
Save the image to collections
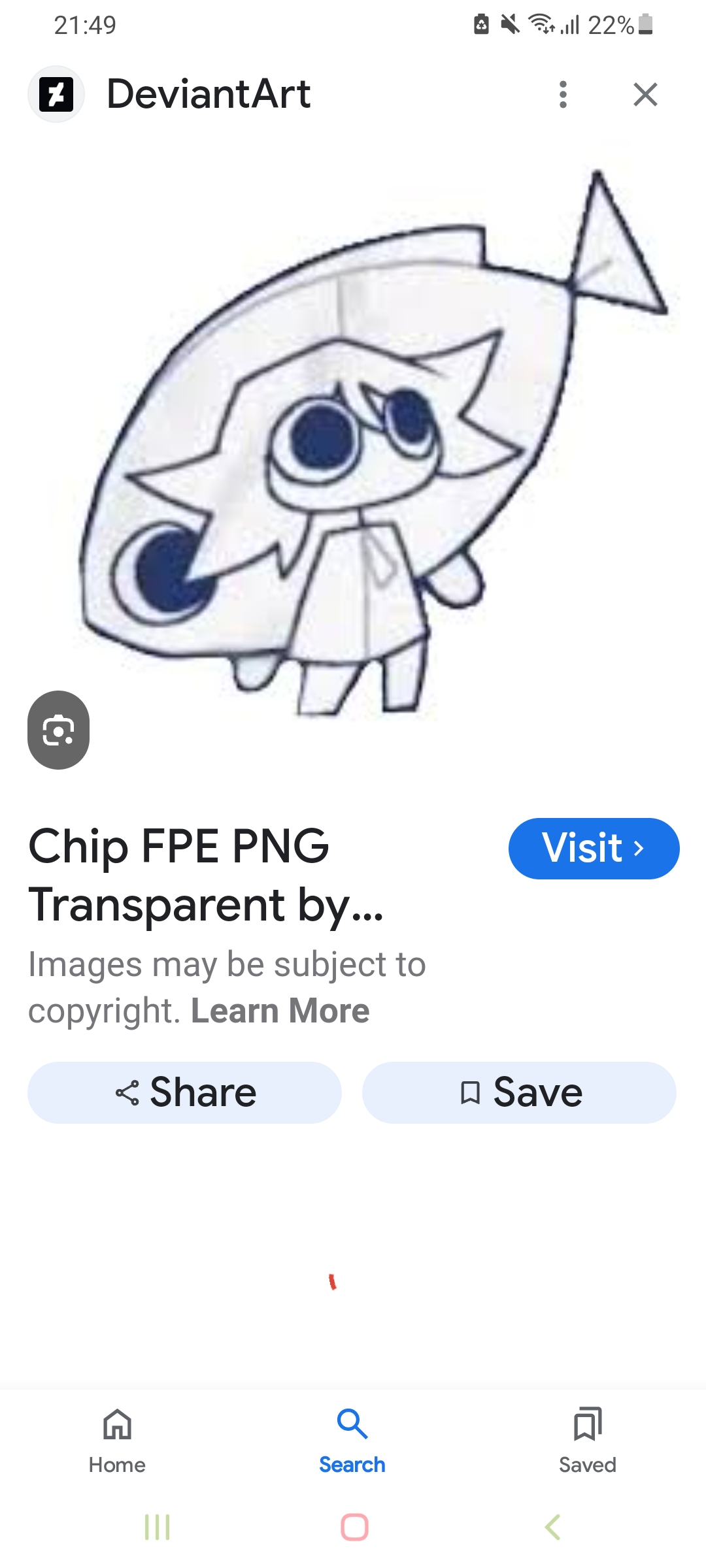point(519,1092)
